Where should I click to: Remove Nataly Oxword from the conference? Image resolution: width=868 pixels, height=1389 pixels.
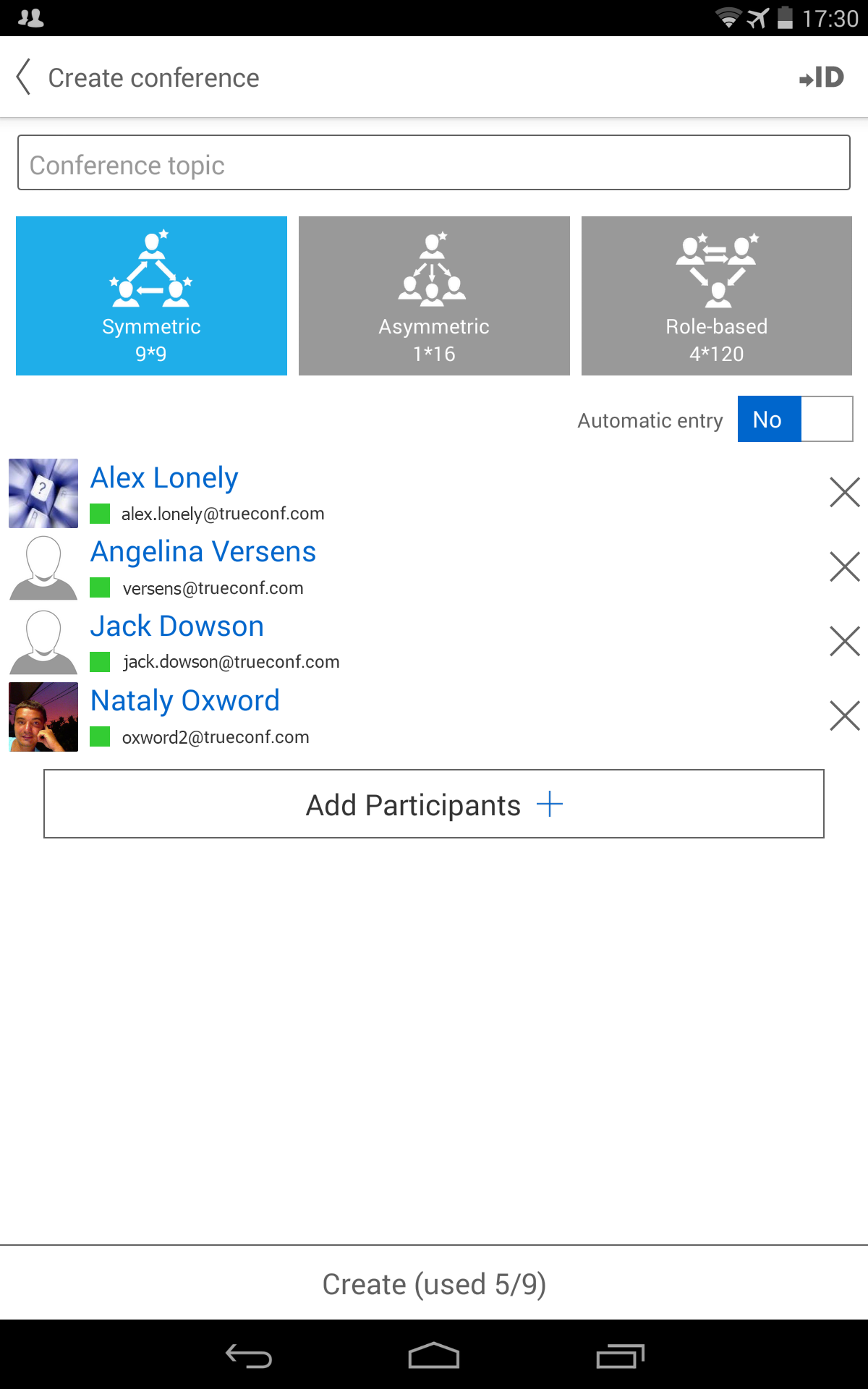tap(844, 715)
